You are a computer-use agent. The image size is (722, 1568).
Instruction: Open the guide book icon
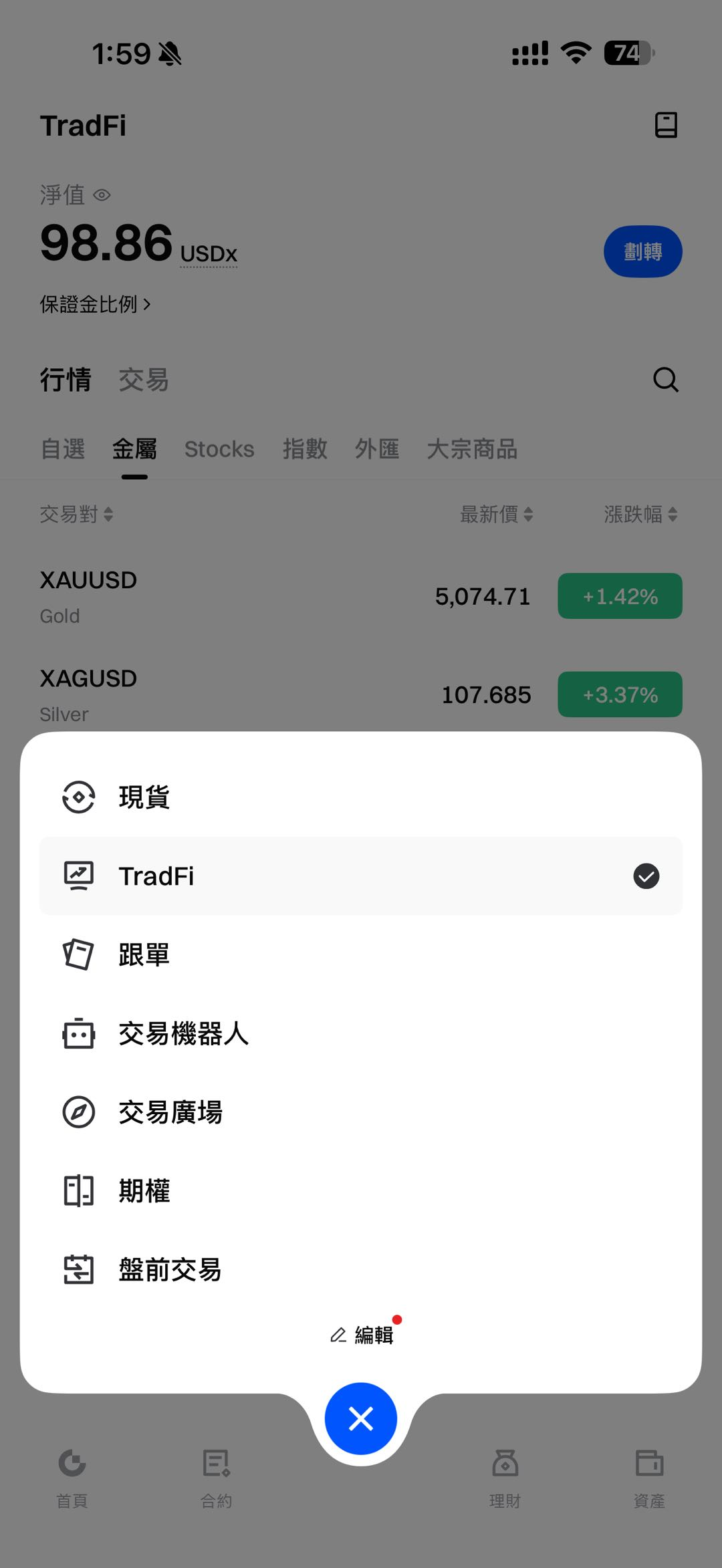(x=666, y=125)
